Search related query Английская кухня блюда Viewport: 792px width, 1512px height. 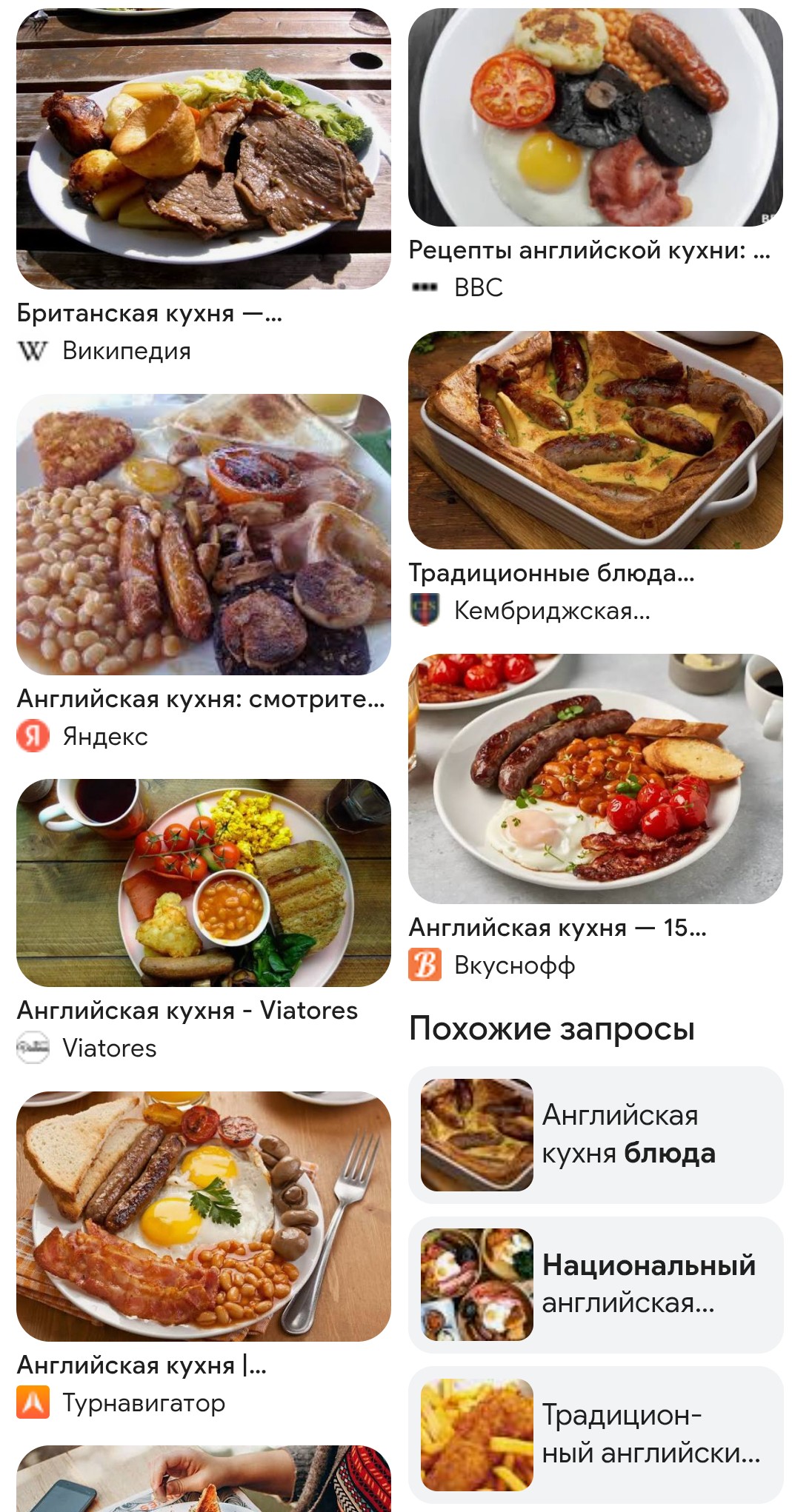595,1134
